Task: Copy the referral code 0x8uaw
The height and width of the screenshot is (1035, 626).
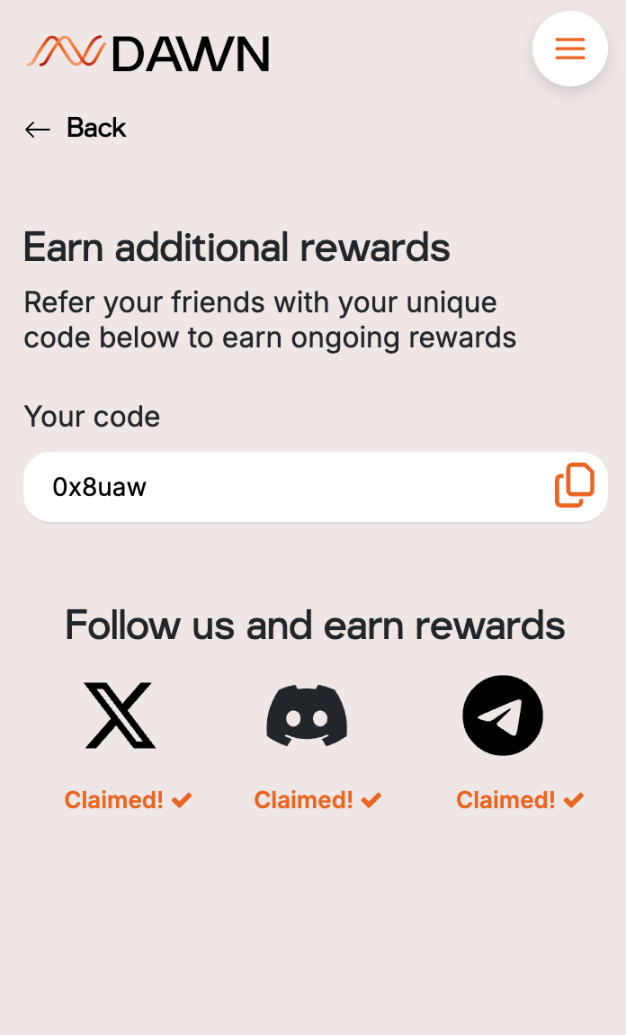Action: coord(574,486)
